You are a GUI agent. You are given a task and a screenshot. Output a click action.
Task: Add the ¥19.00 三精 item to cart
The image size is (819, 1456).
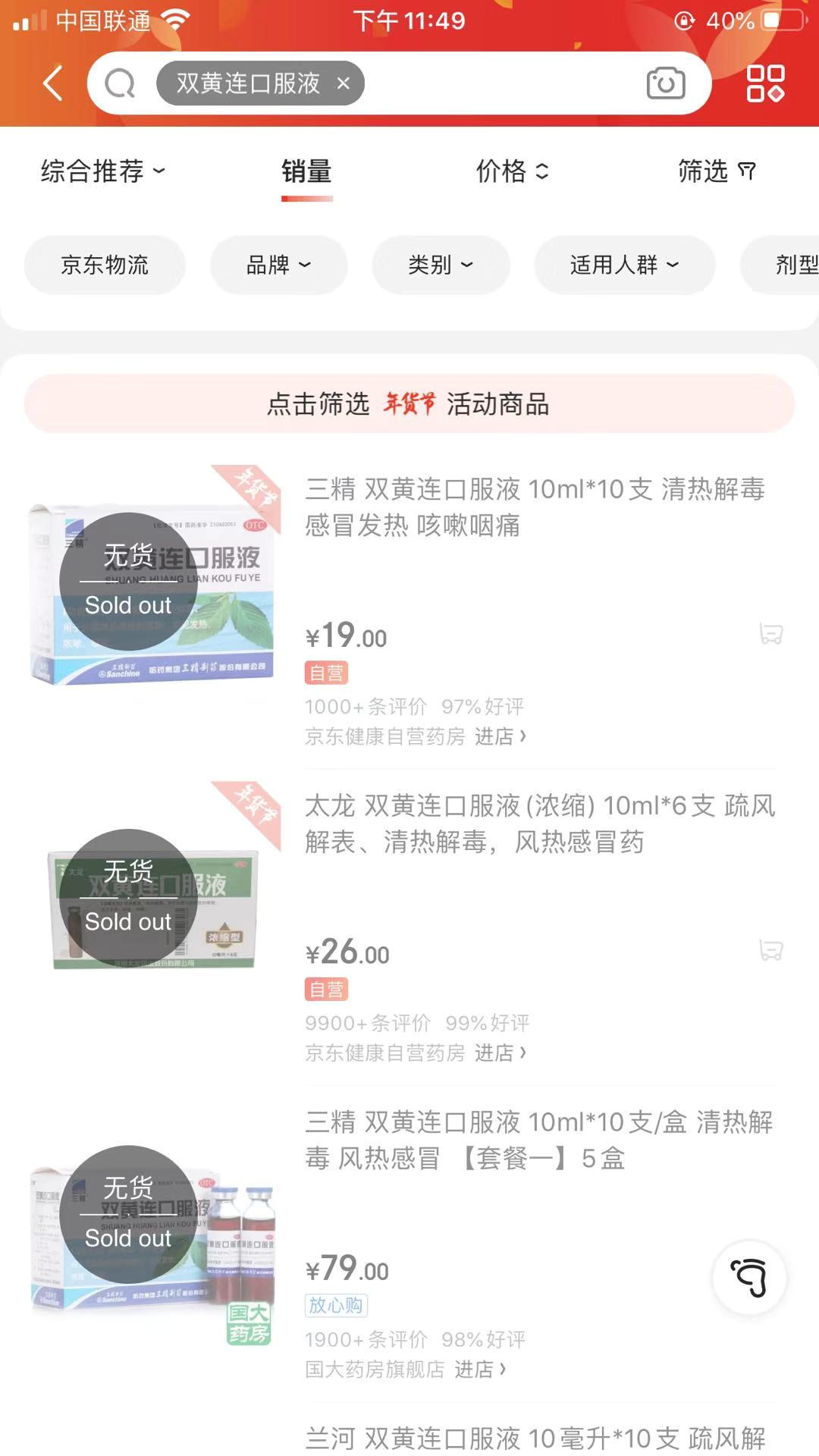770,634
